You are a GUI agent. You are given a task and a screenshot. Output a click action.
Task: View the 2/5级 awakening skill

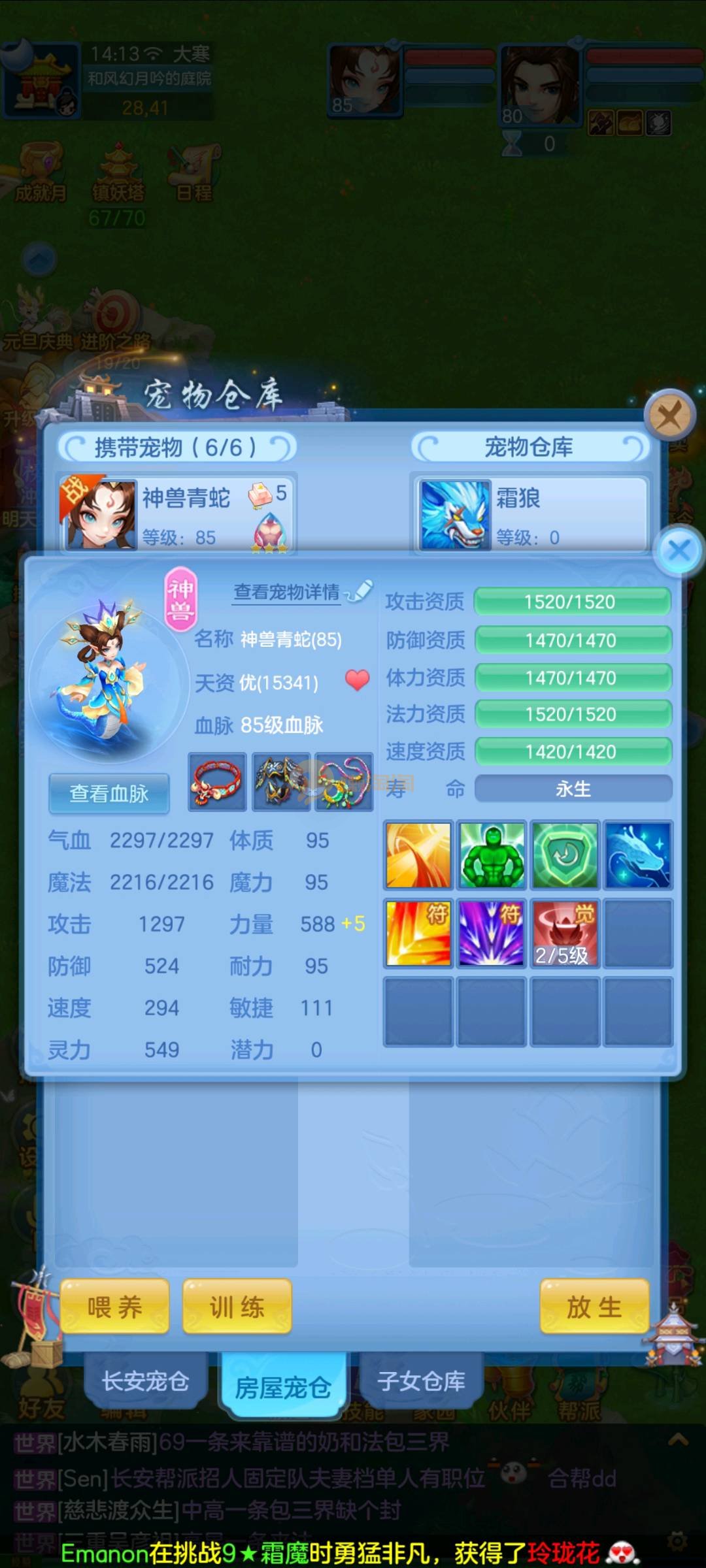pos(565,933)
